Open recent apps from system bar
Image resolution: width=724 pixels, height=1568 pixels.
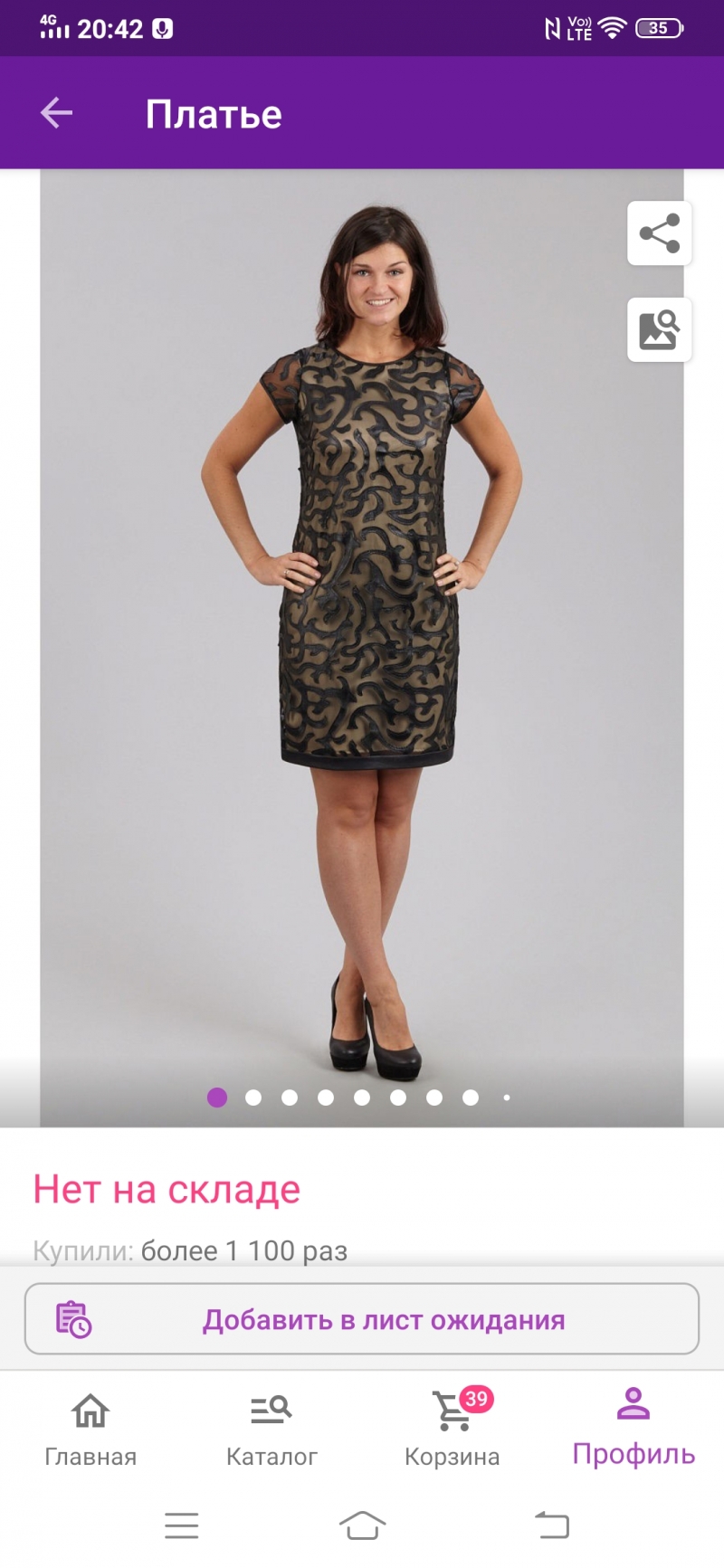coord(181,1525)
